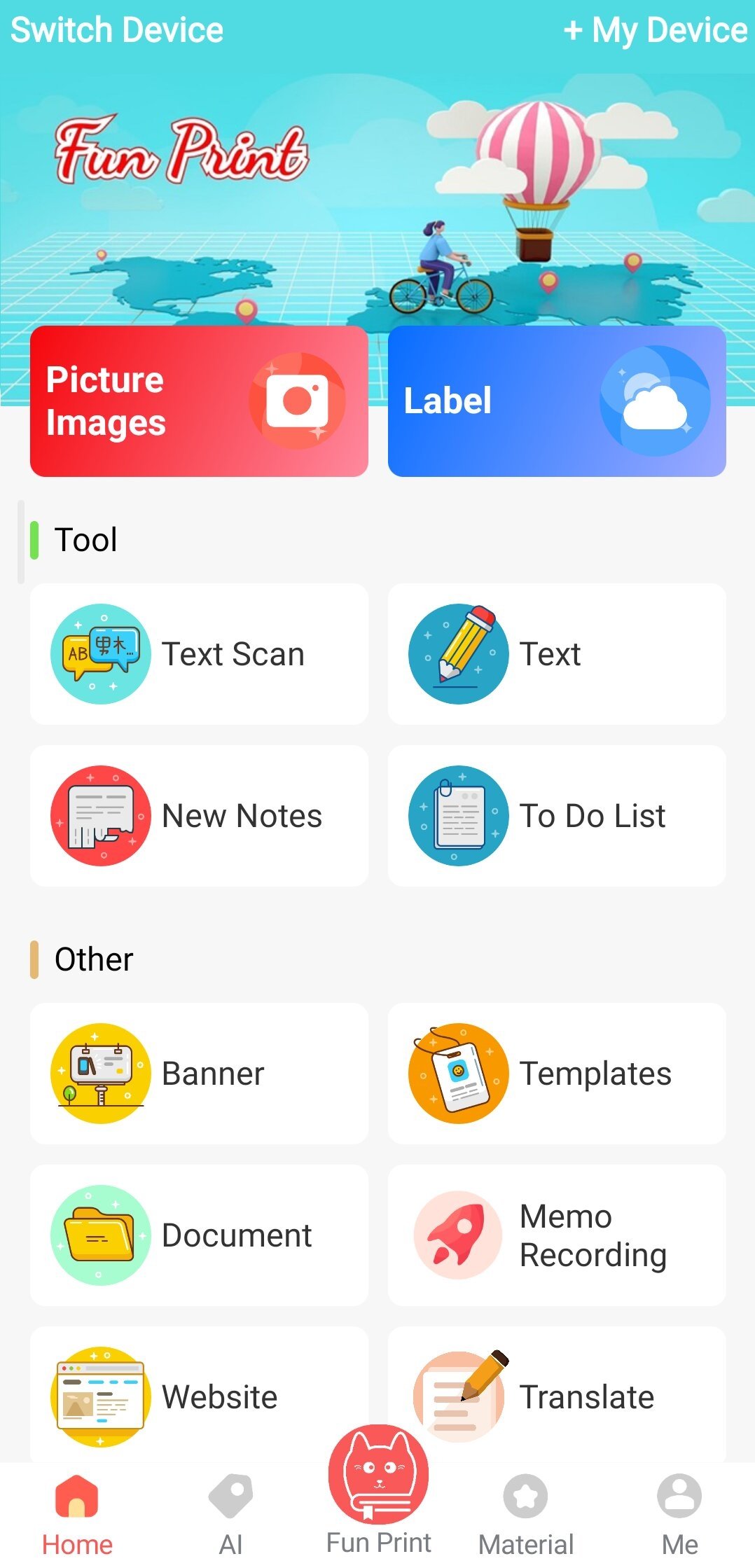Tap Switch Device at the top
Image resolution: width=755 pixels, height=1568 pixels.
click(117, 30)
